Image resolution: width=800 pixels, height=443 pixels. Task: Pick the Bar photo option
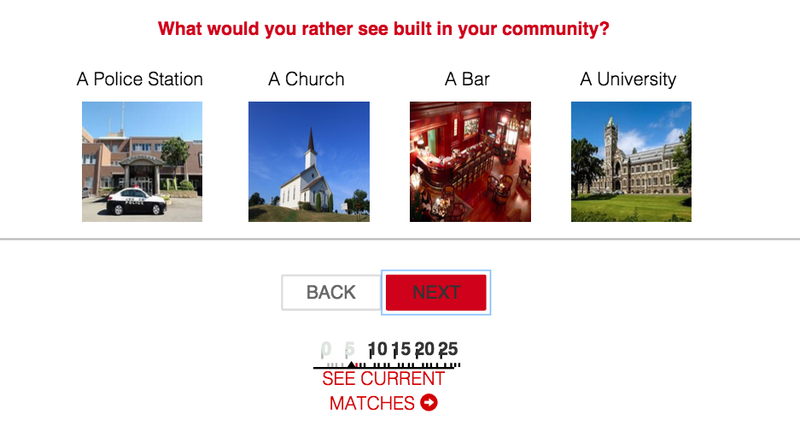[x=470, y=162]
